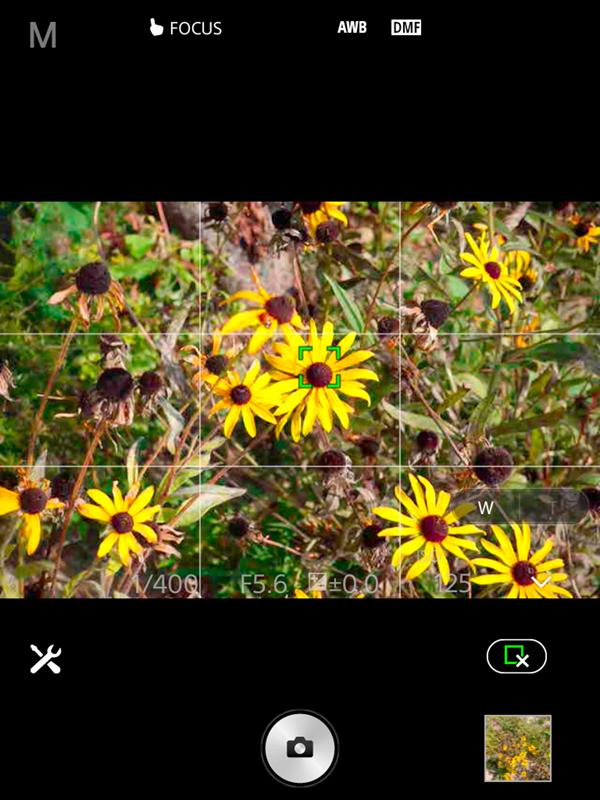Open the last captured photo thumbnail

pos(517,748)
